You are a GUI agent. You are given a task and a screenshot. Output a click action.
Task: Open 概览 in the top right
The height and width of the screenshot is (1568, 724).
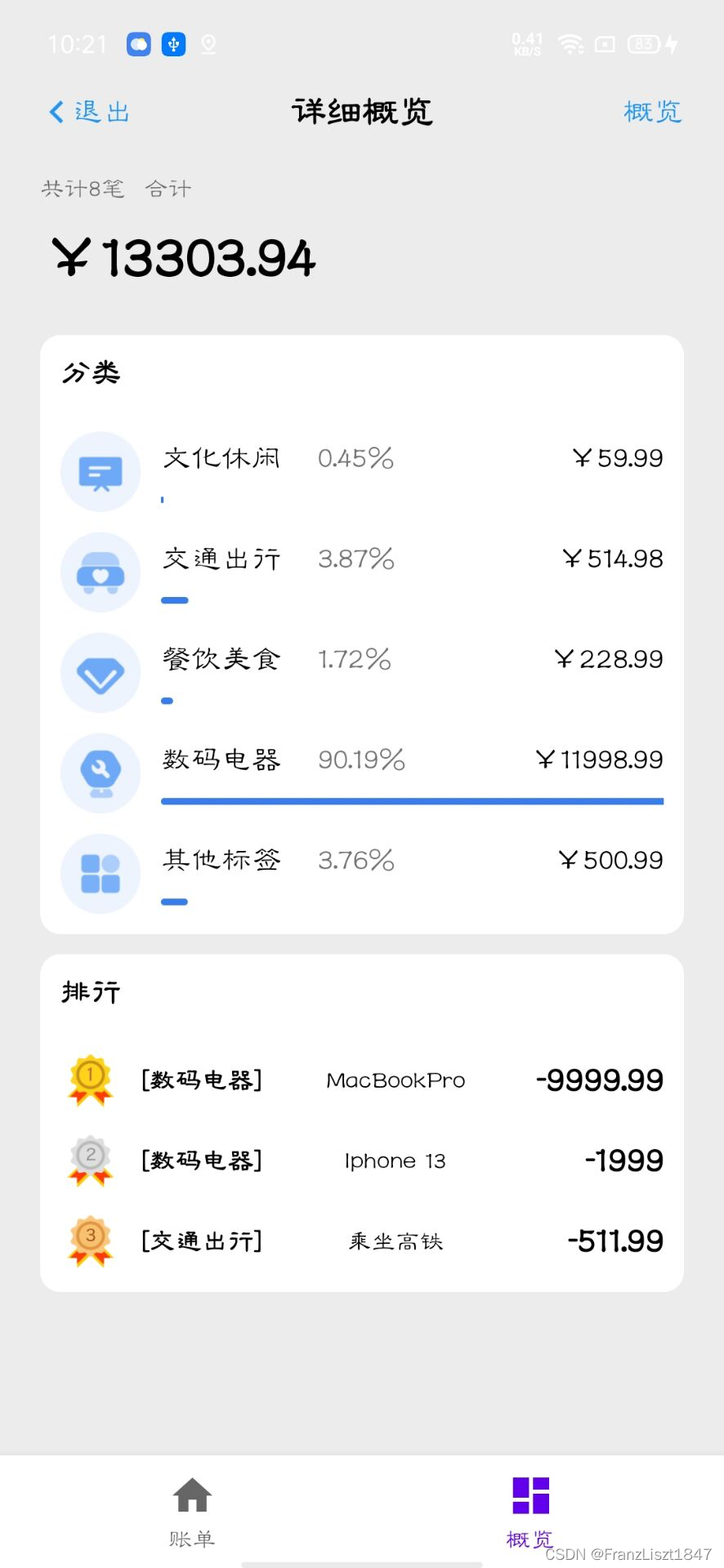[652, 112]
